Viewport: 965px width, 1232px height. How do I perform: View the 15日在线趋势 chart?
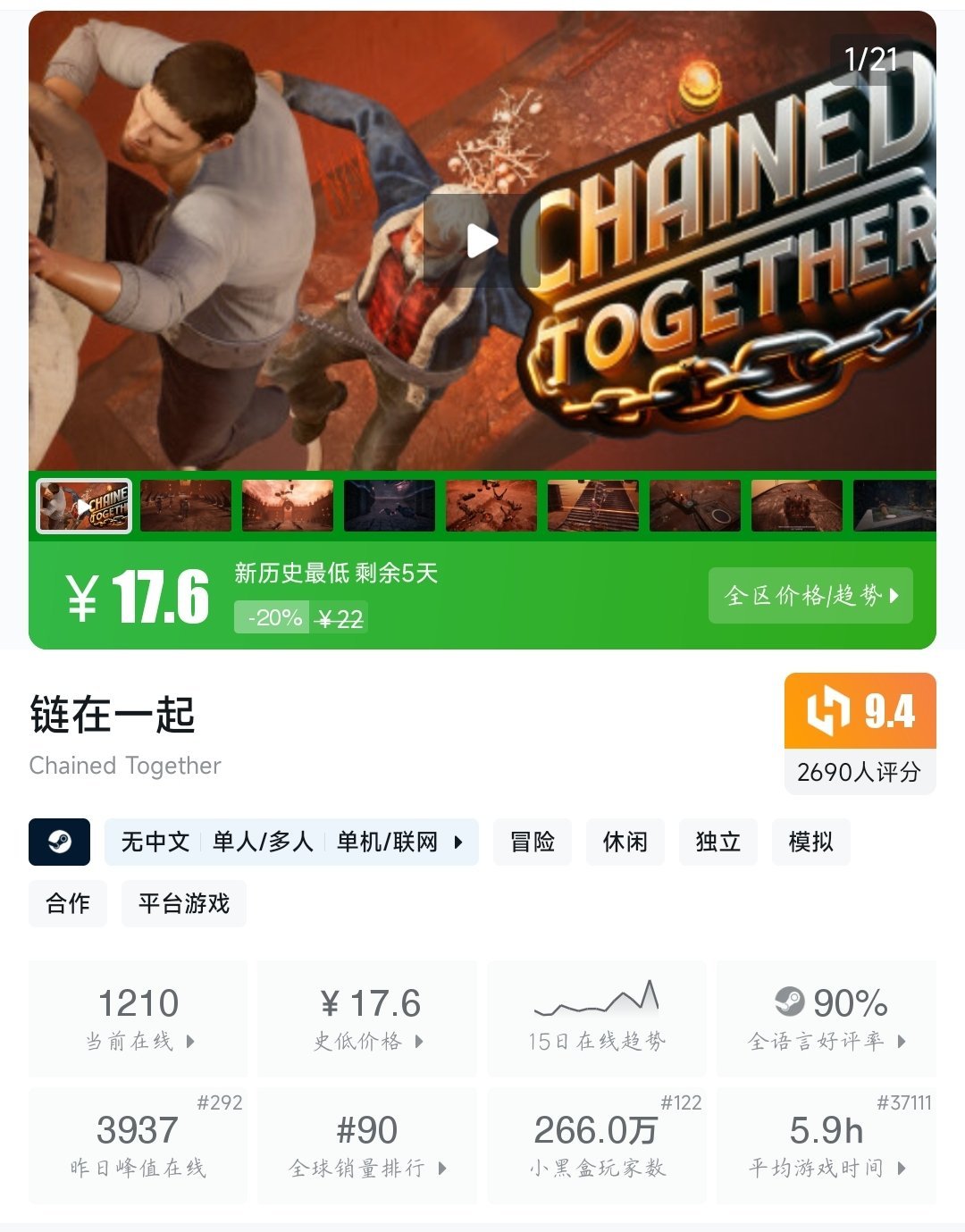(x=596, y=1018)
